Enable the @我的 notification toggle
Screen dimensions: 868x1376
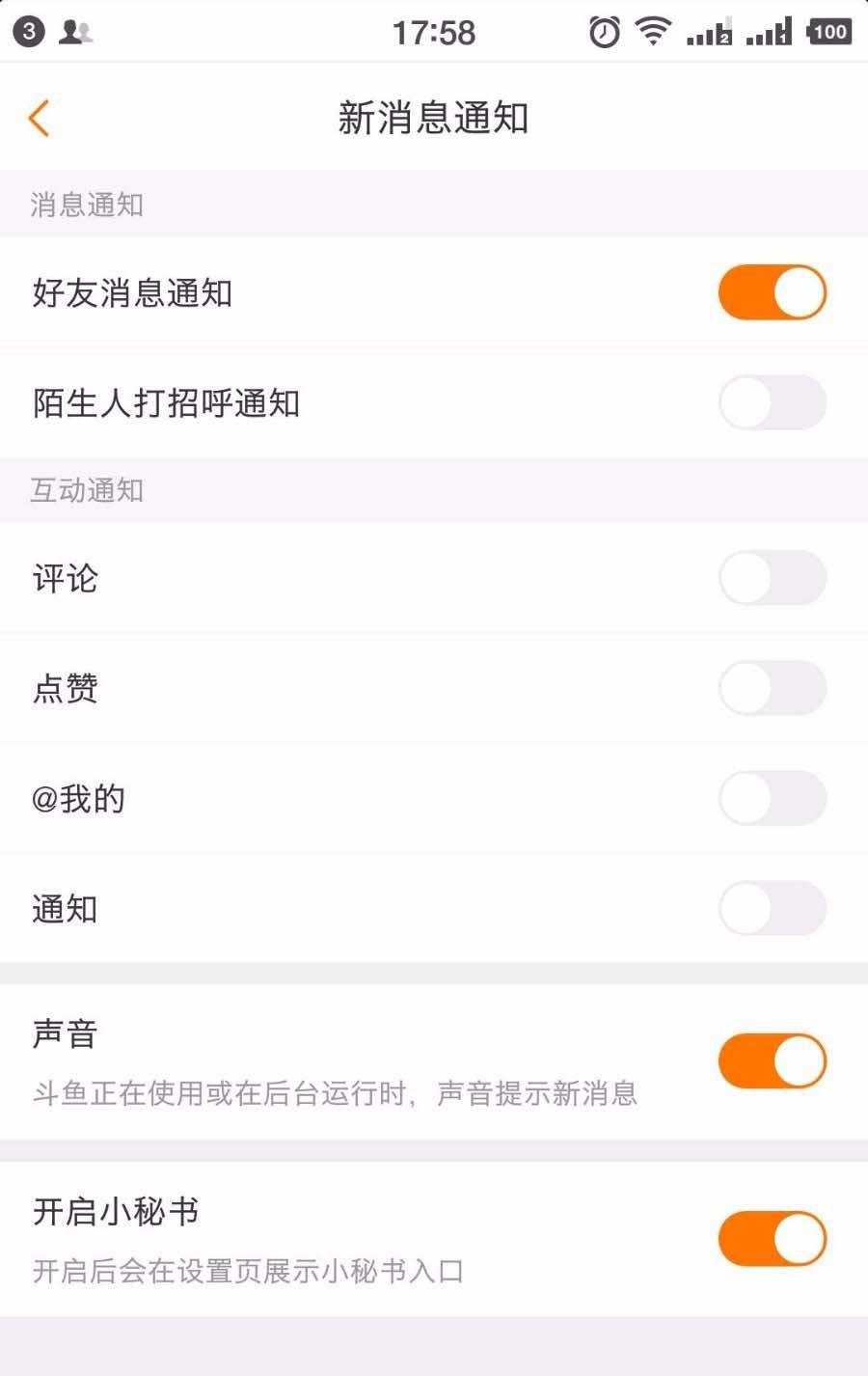click(772, 798)
